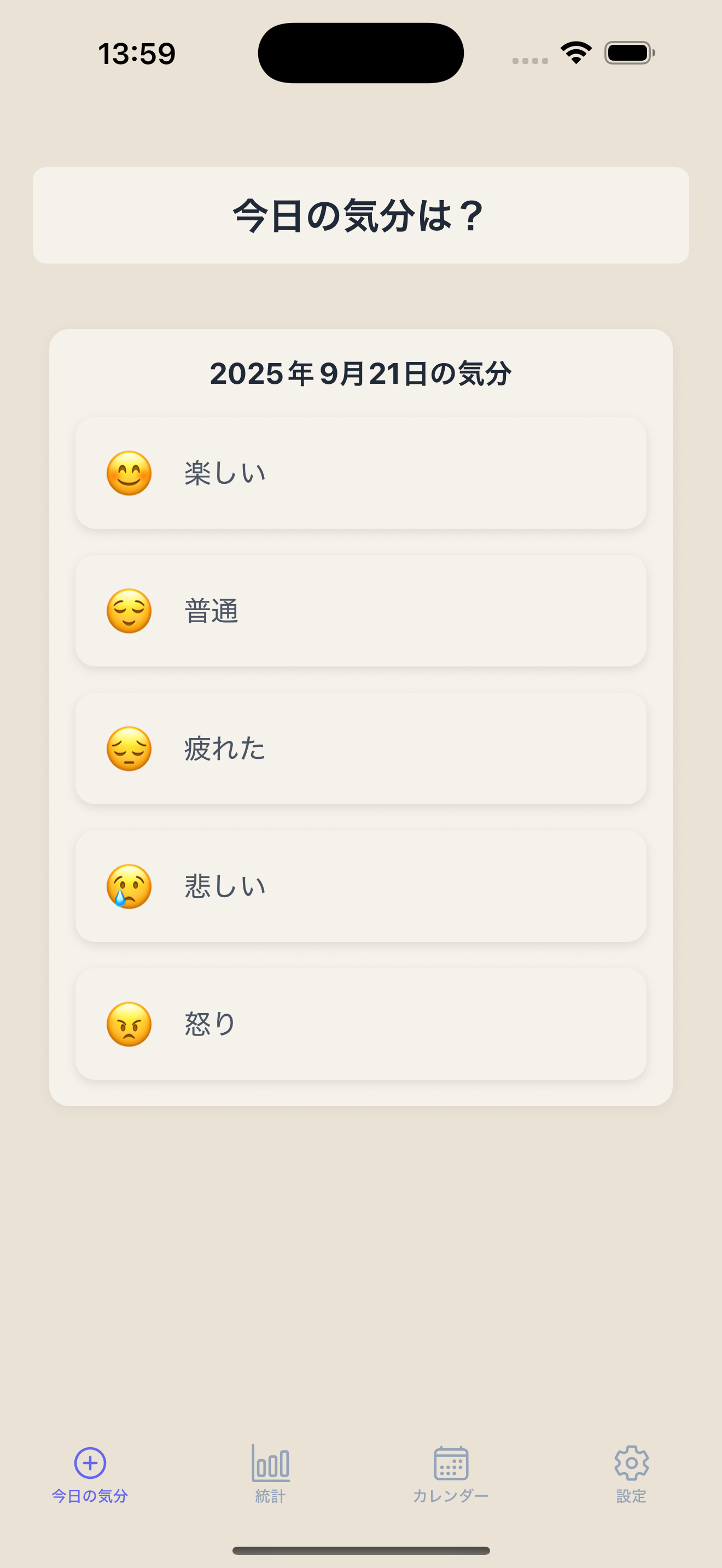Pick the 疲れた mood card
The height and width of the screenshot is (1568, 722).
click(360, 748)
